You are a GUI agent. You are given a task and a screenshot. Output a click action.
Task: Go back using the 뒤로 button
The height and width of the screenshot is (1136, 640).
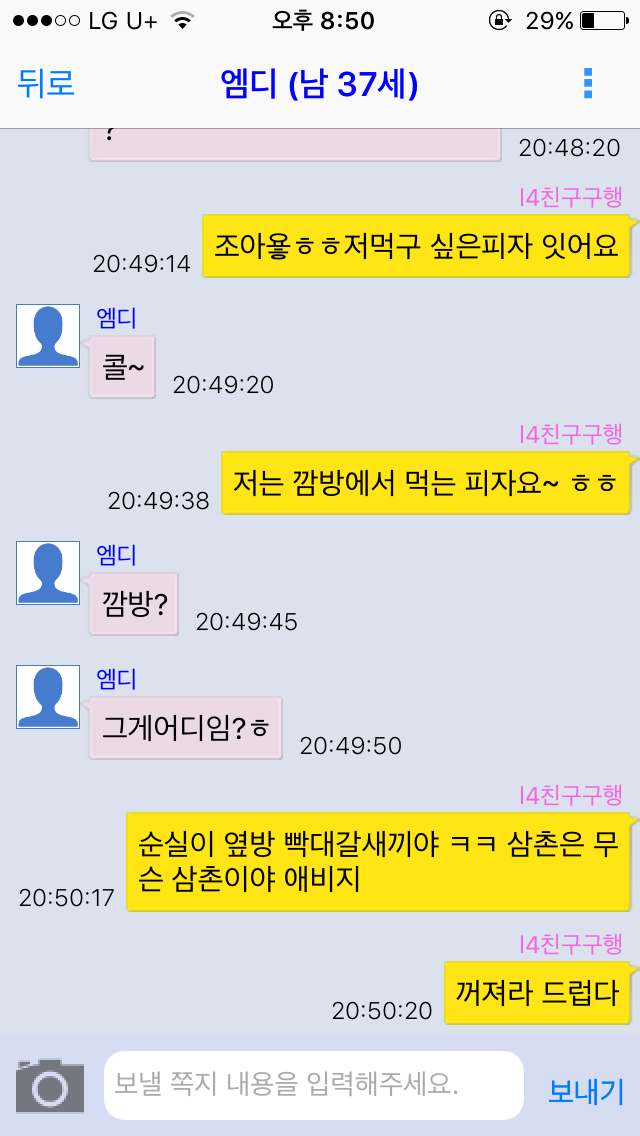pos(46,83)
